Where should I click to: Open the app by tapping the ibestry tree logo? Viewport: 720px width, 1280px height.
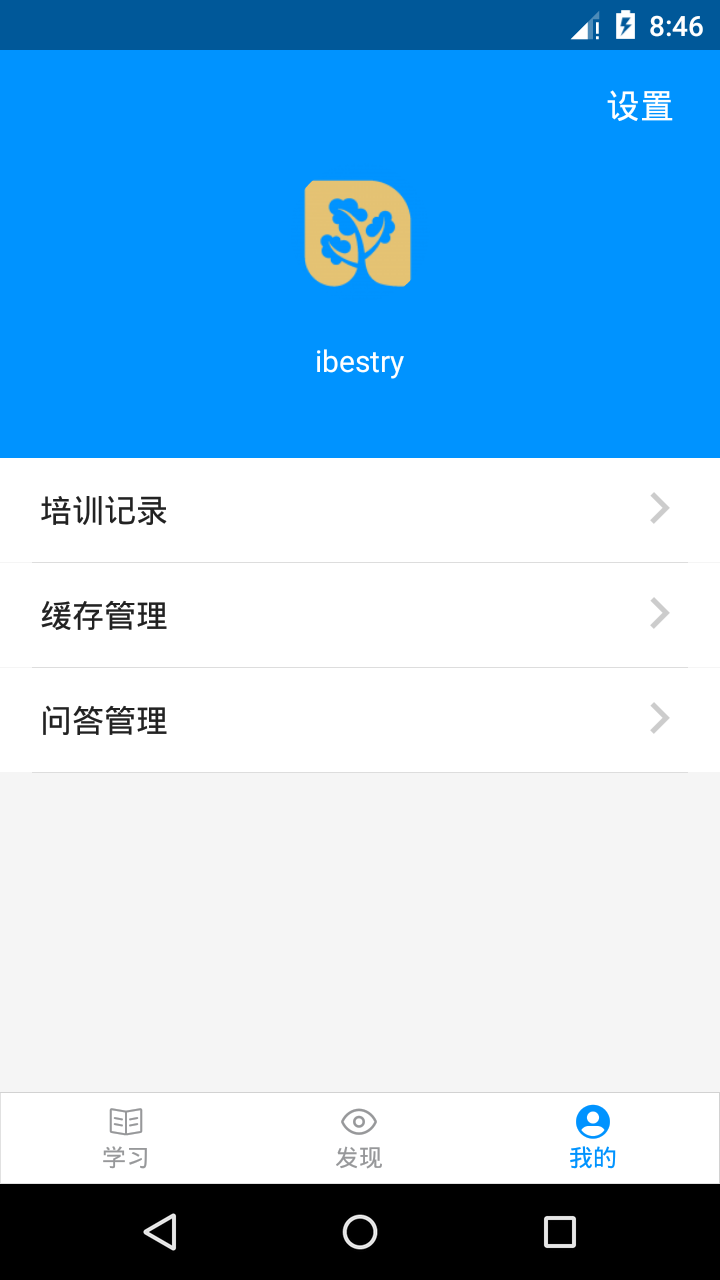click(x=358, y=232)
